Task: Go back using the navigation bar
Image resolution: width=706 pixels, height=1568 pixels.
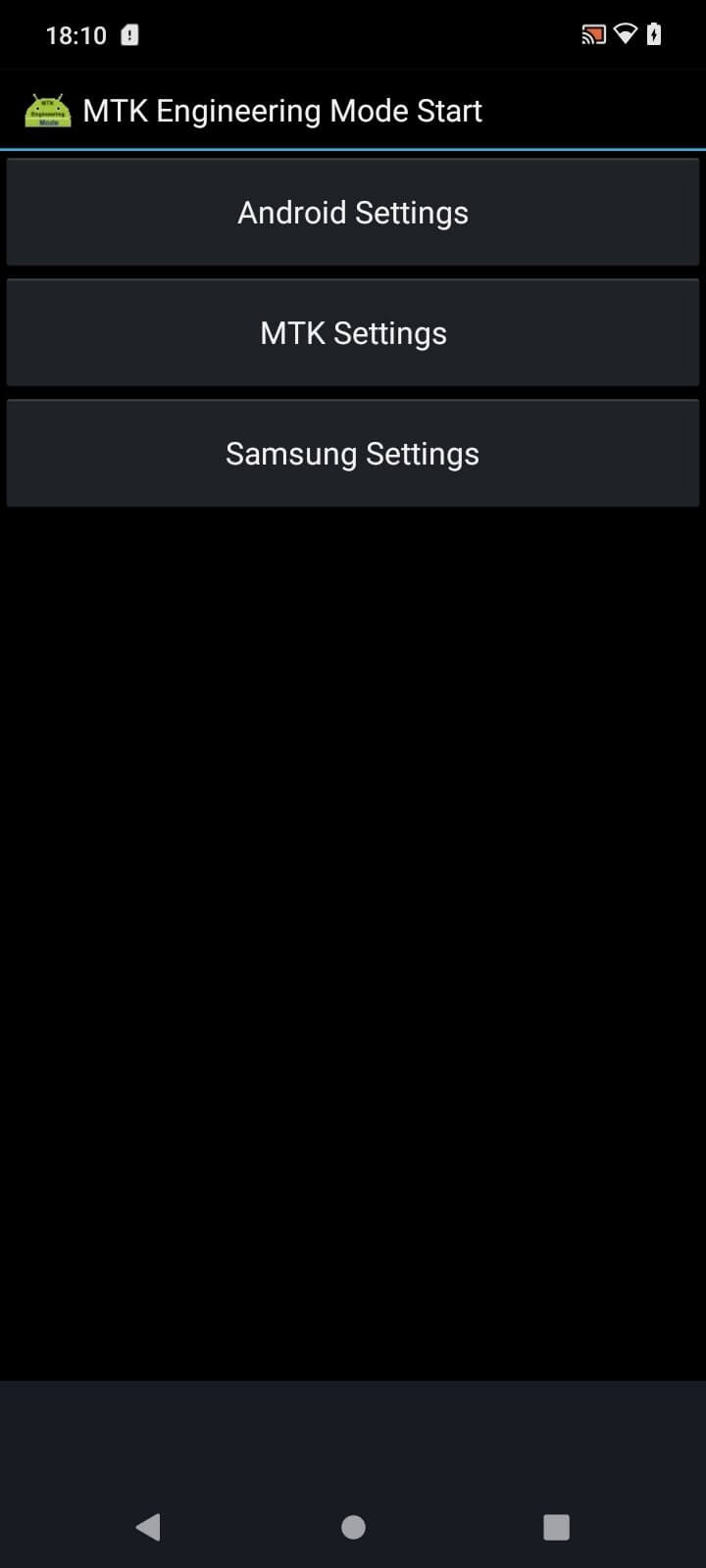Action: click(149, 1526)
